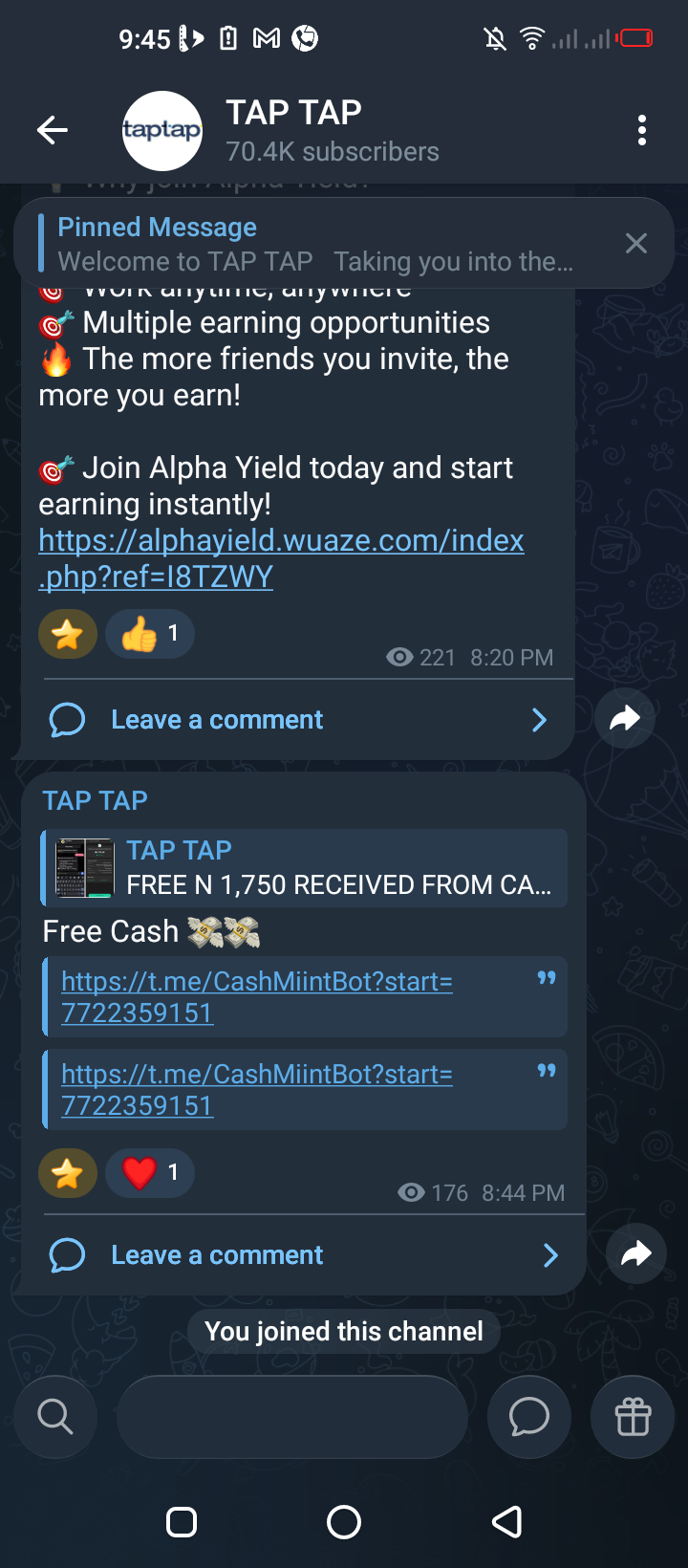Add thumbs-up reaction to Alpha Yield post
This screenshot has height=1568, width=688.
pyautogui.click(x=150, y=634)
